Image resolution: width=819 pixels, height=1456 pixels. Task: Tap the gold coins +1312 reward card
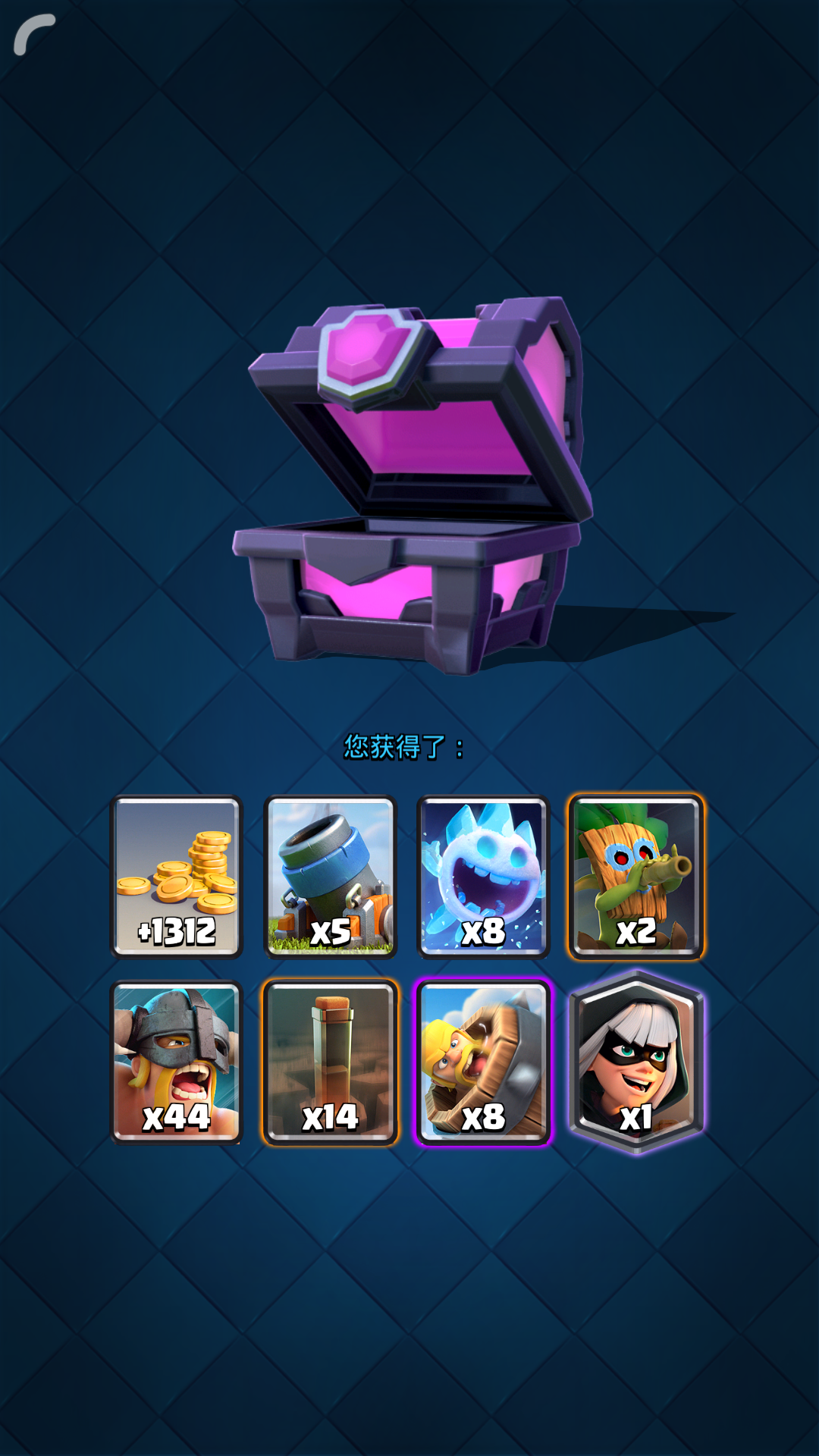(177, 877)
